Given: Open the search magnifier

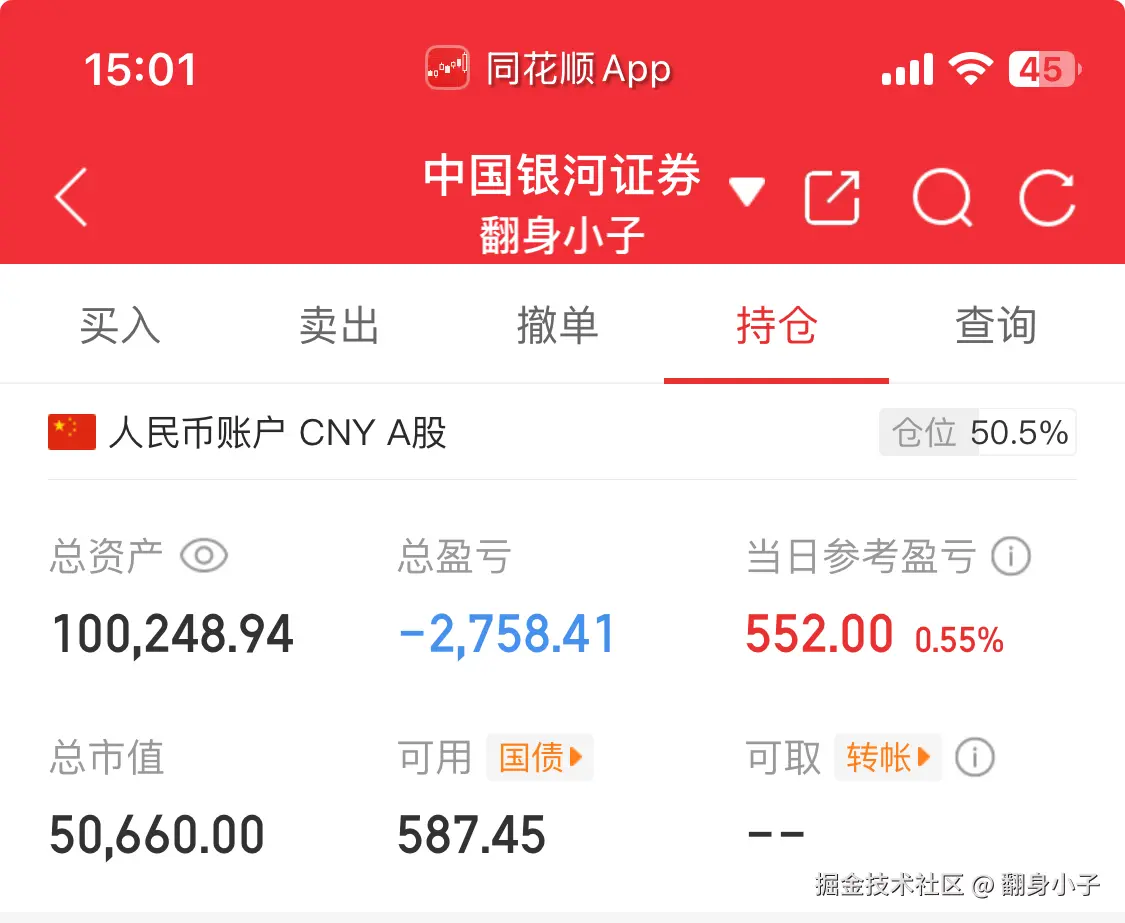Looking at the screenshot, I should pyautogui.click(x=942, y=197).
